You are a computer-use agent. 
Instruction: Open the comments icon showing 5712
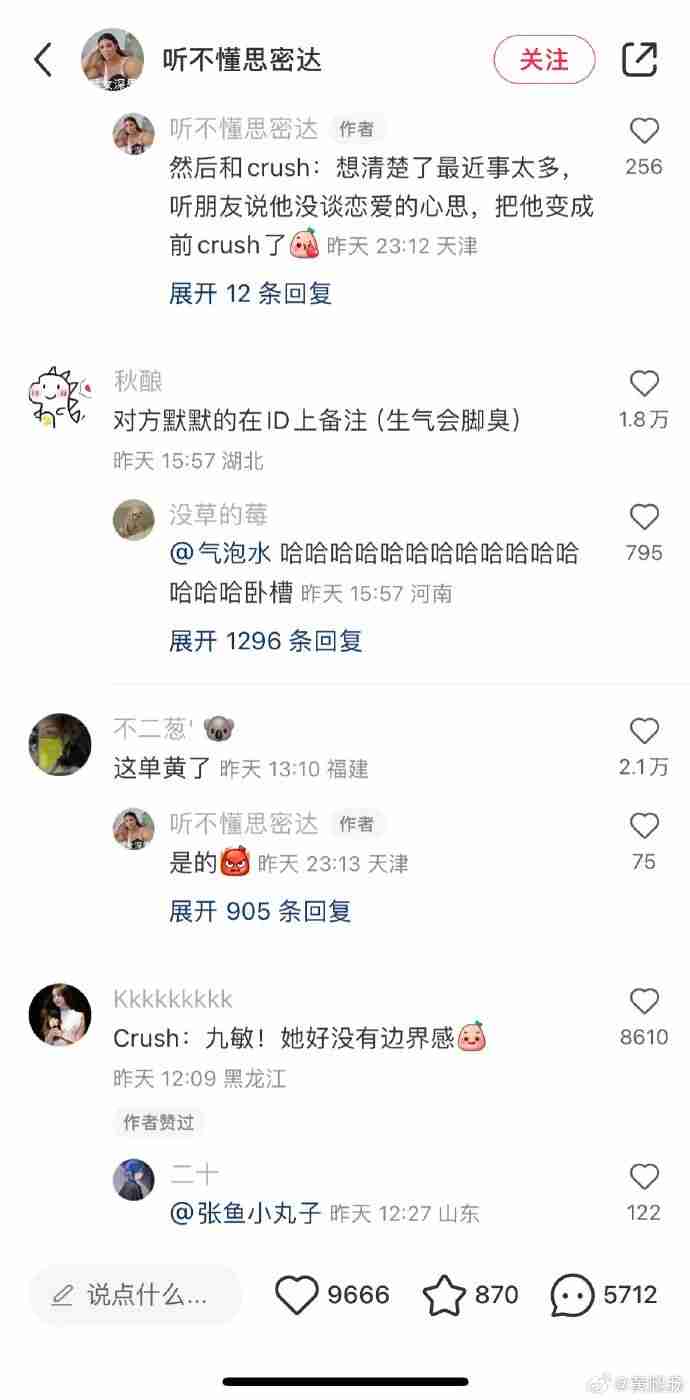572,1296
